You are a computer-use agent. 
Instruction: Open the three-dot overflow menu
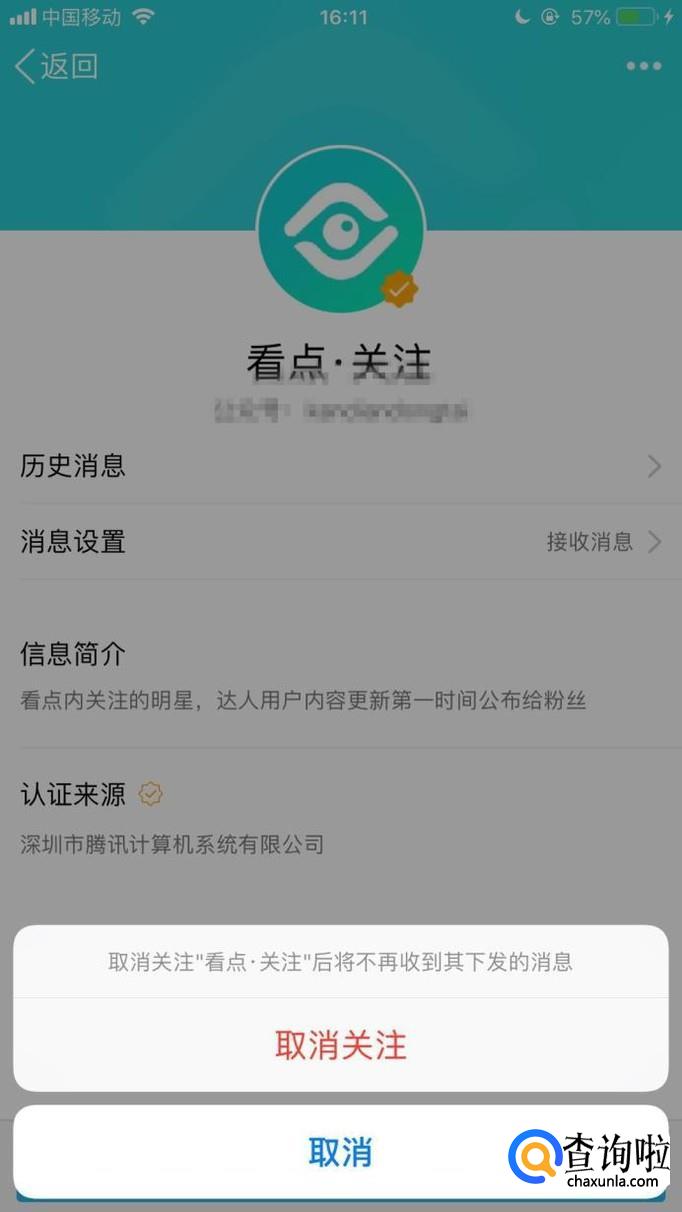tap(643, 66)
